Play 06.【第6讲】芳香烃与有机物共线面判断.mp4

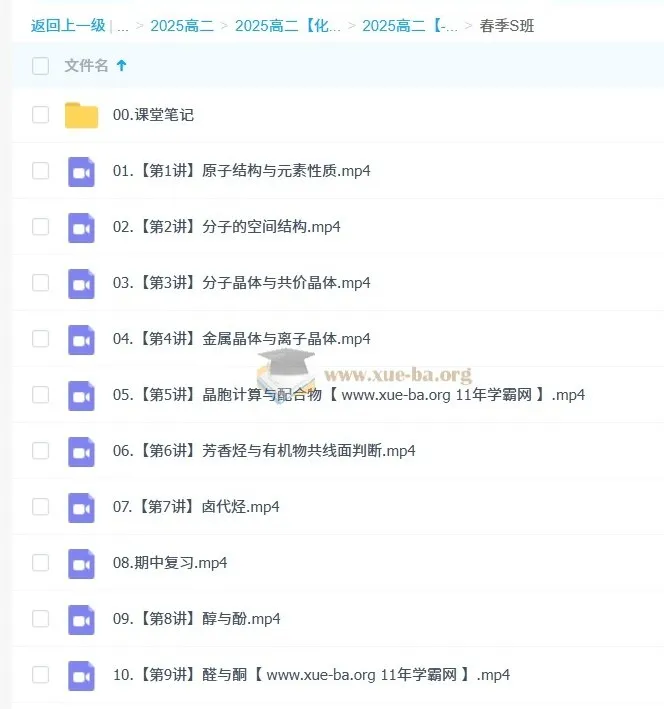point(264,451)
